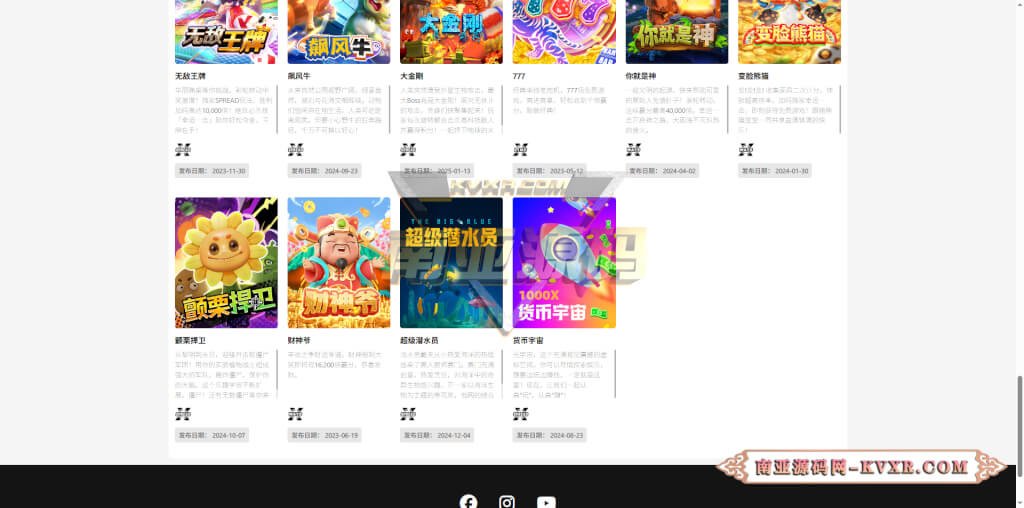Image resolution: width=1024 pixels, height=508 pixels.
Task: Open the 变脸熊猫 game card
Action: [x=789, y=32]
